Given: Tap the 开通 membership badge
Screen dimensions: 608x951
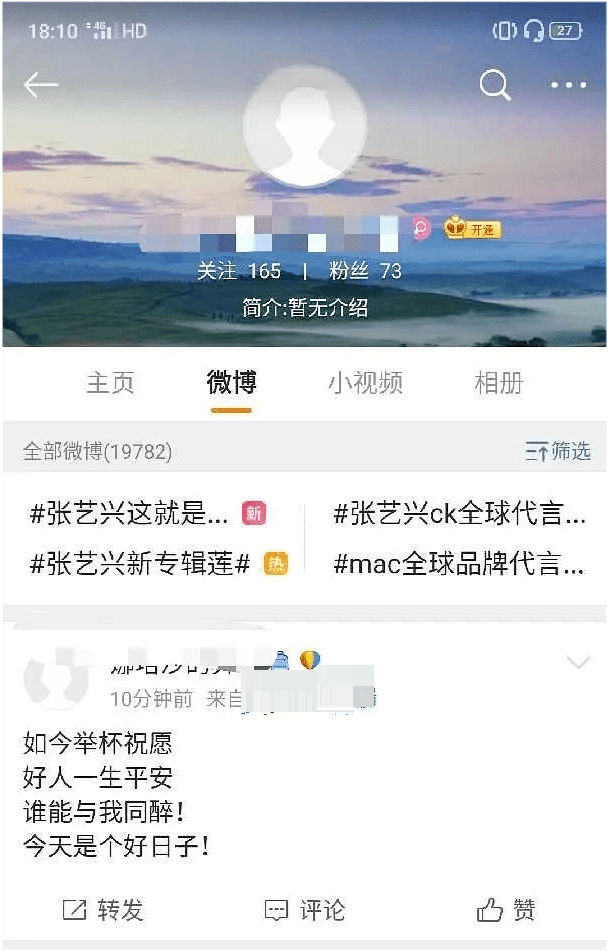Looking at the screenshot, I should (473, 229).
